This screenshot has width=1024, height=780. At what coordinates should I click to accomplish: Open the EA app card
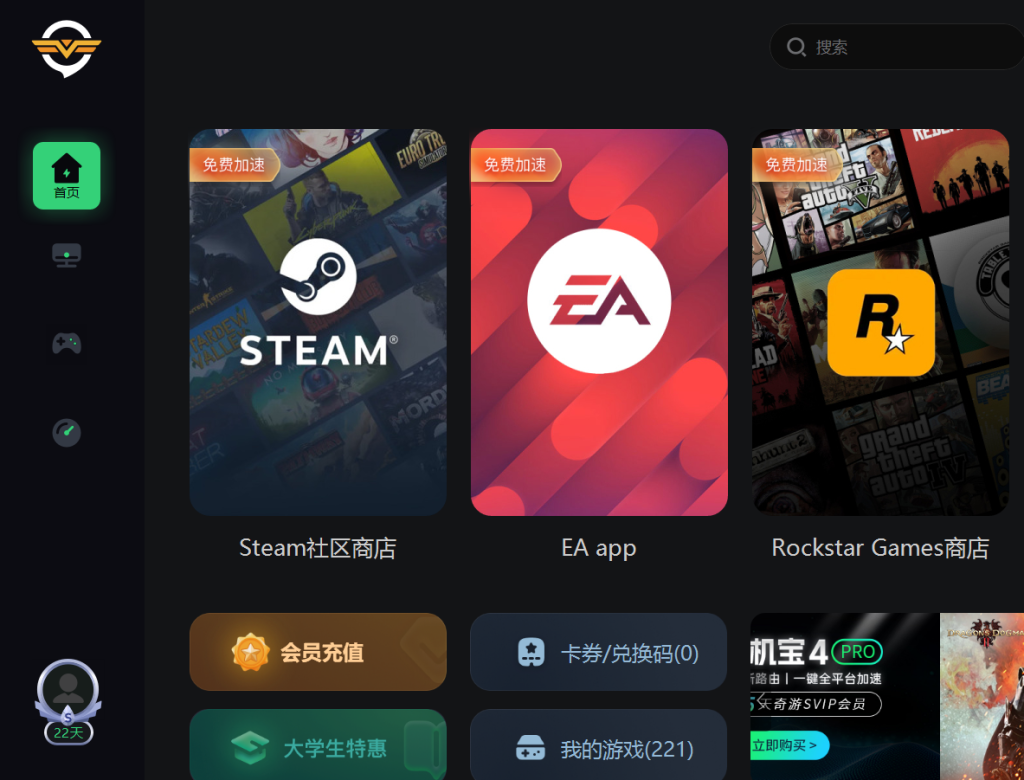click(x=599, y=322)
